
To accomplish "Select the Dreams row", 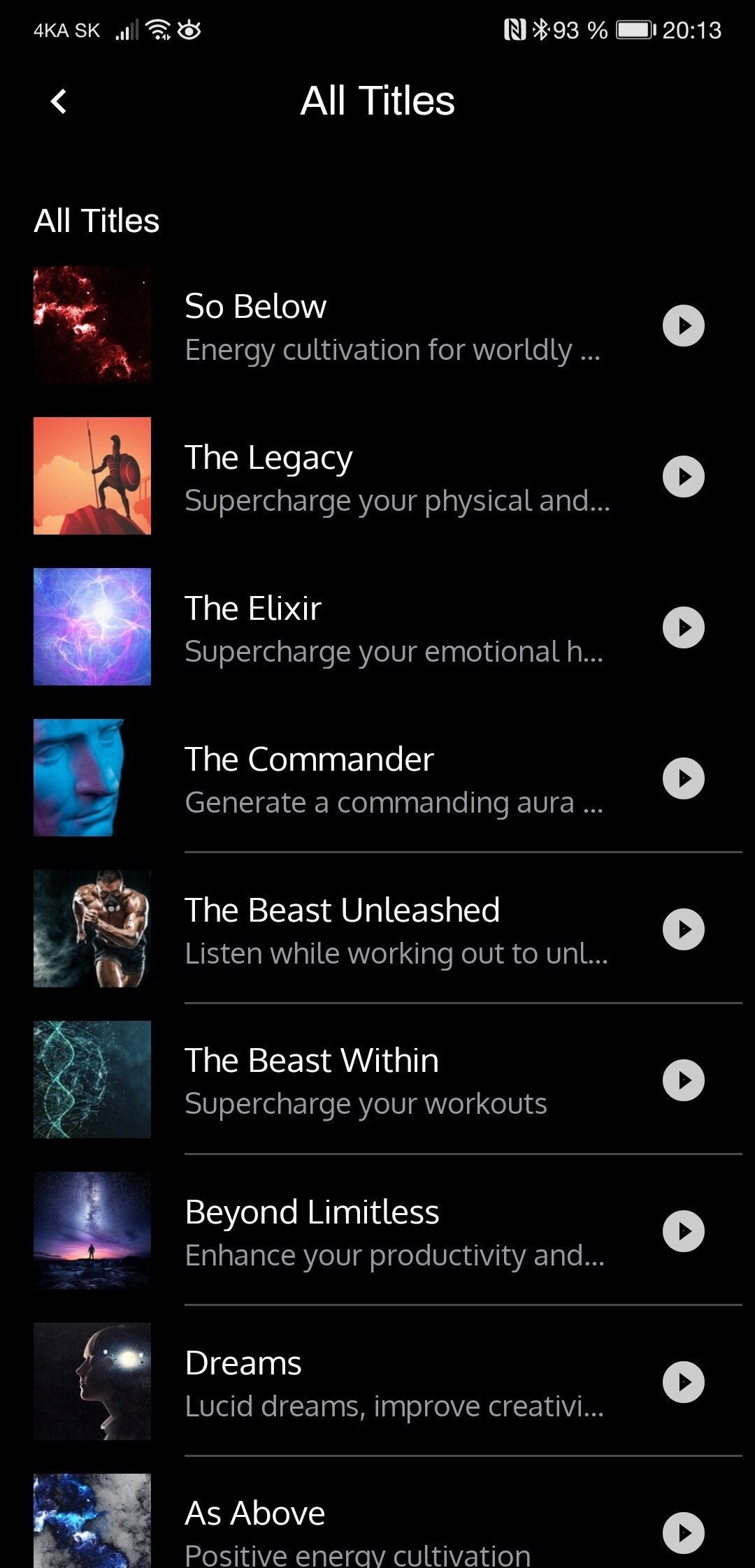I will [377, 1382].
